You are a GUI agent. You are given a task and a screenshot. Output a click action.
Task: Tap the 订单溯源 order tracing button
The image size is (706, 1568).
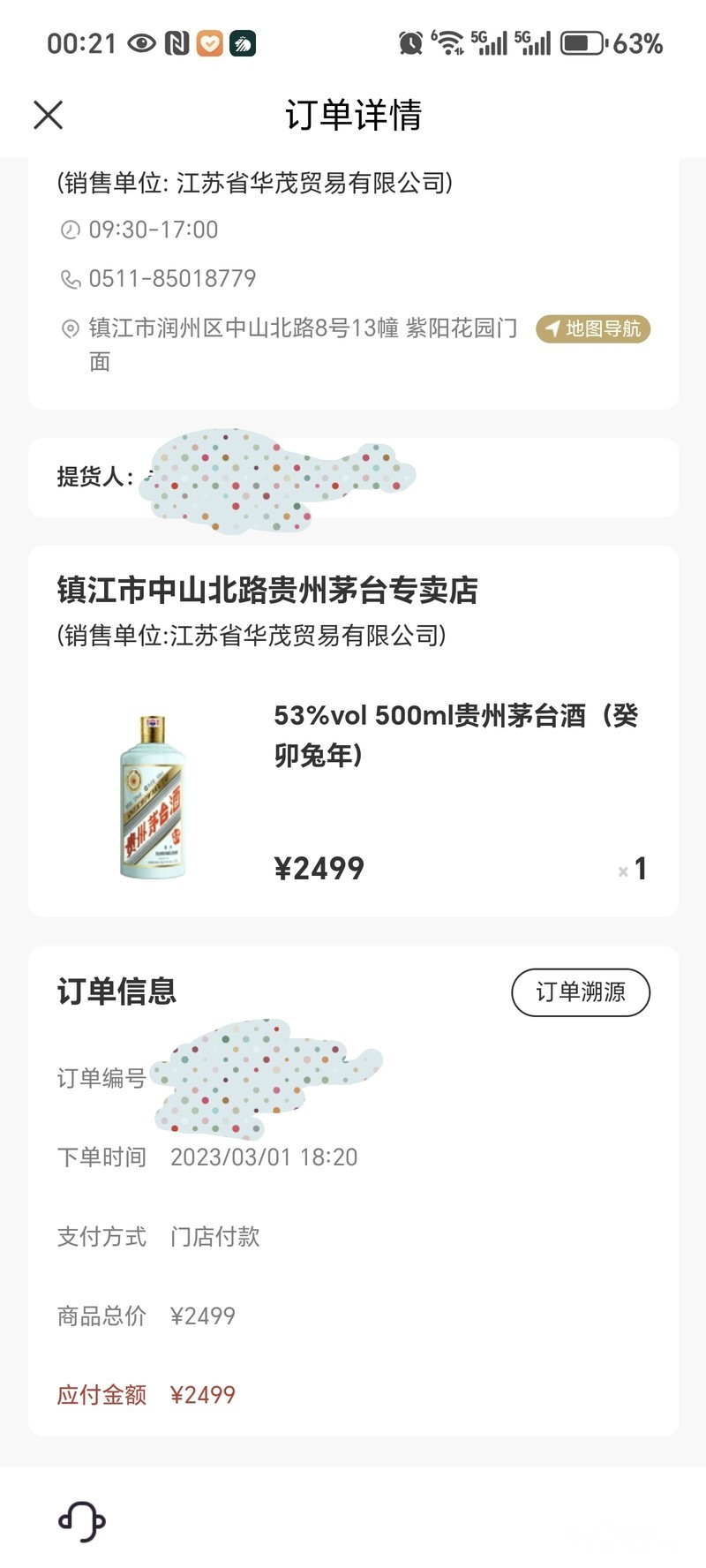581,992
